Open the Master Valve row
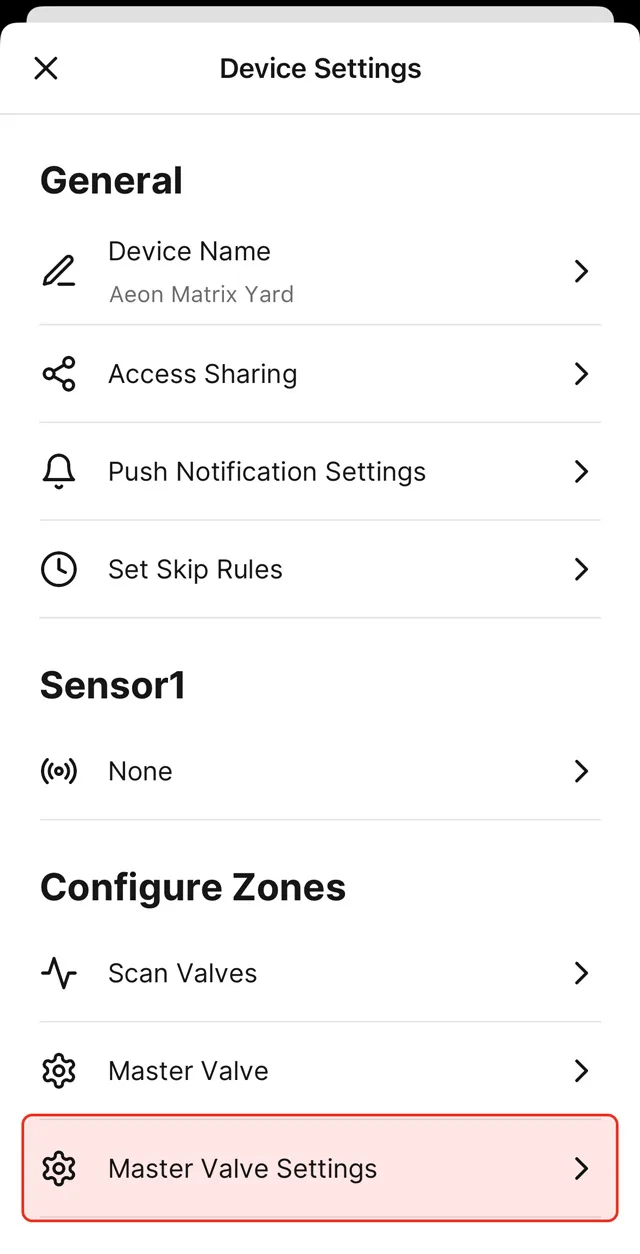The width and height of the screenshot is (640, 1254). point(320,1071)
